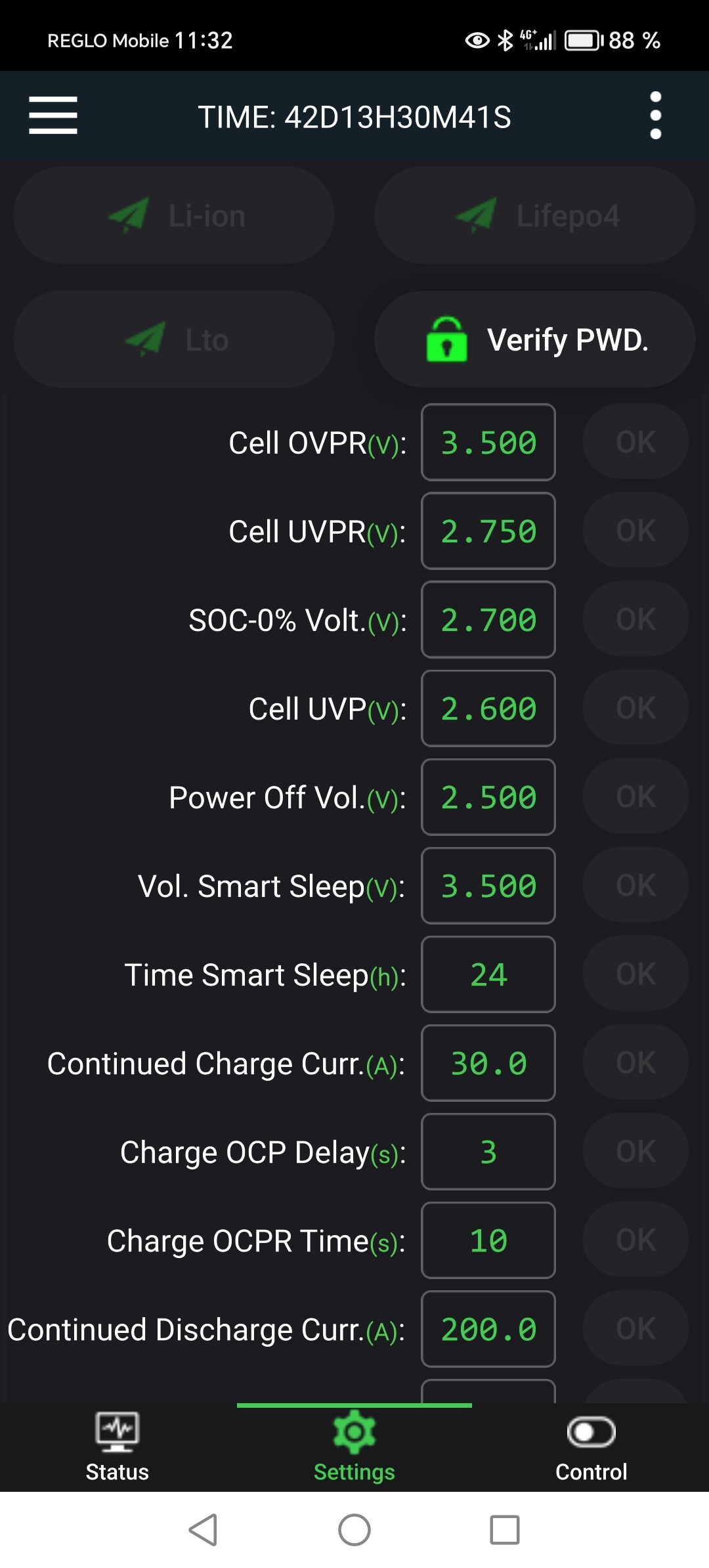Select the Lifepo4 preset button
This screenshot has width=709, height=1568.
534,215
